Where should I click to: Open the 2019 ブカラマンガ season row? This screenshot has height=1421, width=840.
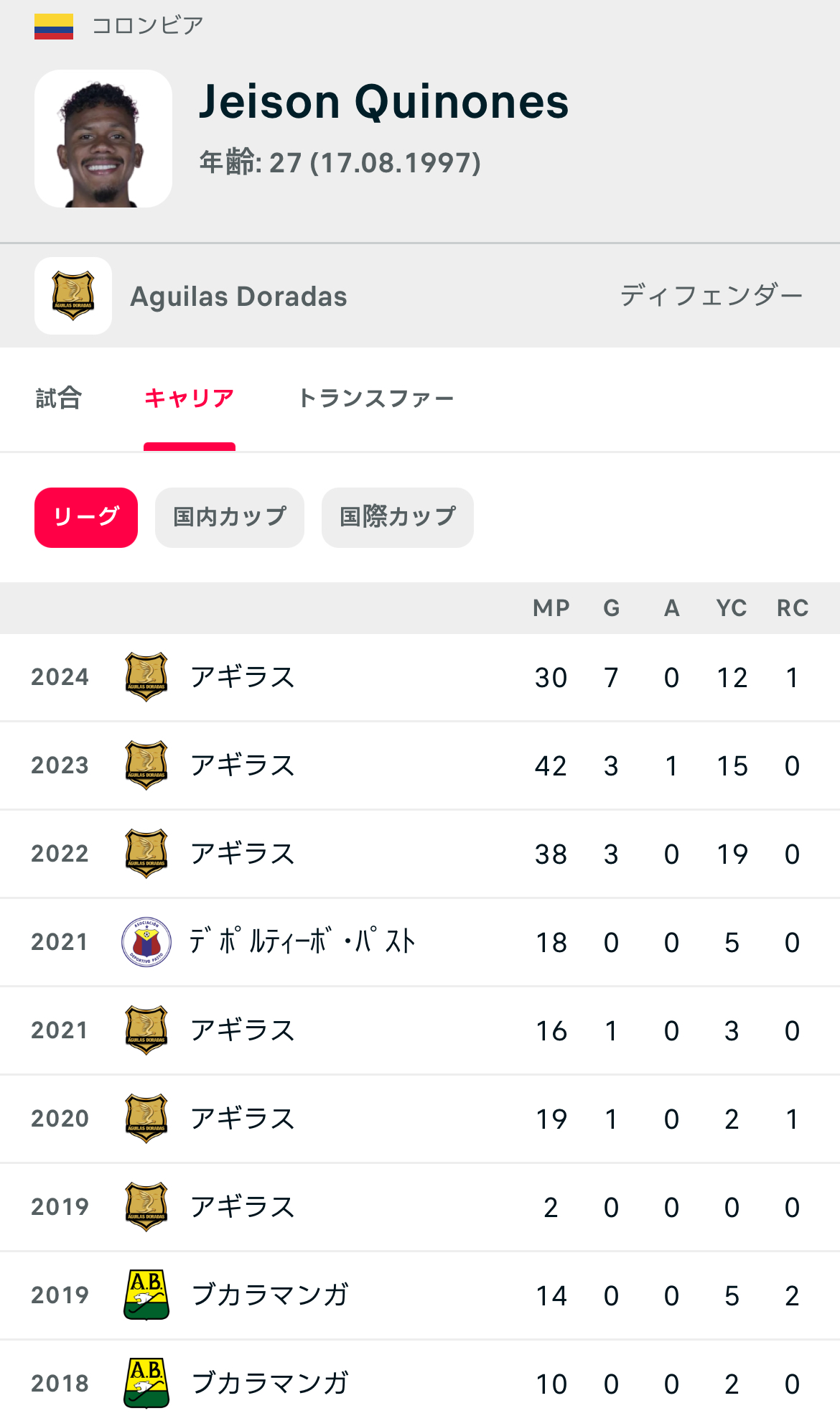(420, 1295)
